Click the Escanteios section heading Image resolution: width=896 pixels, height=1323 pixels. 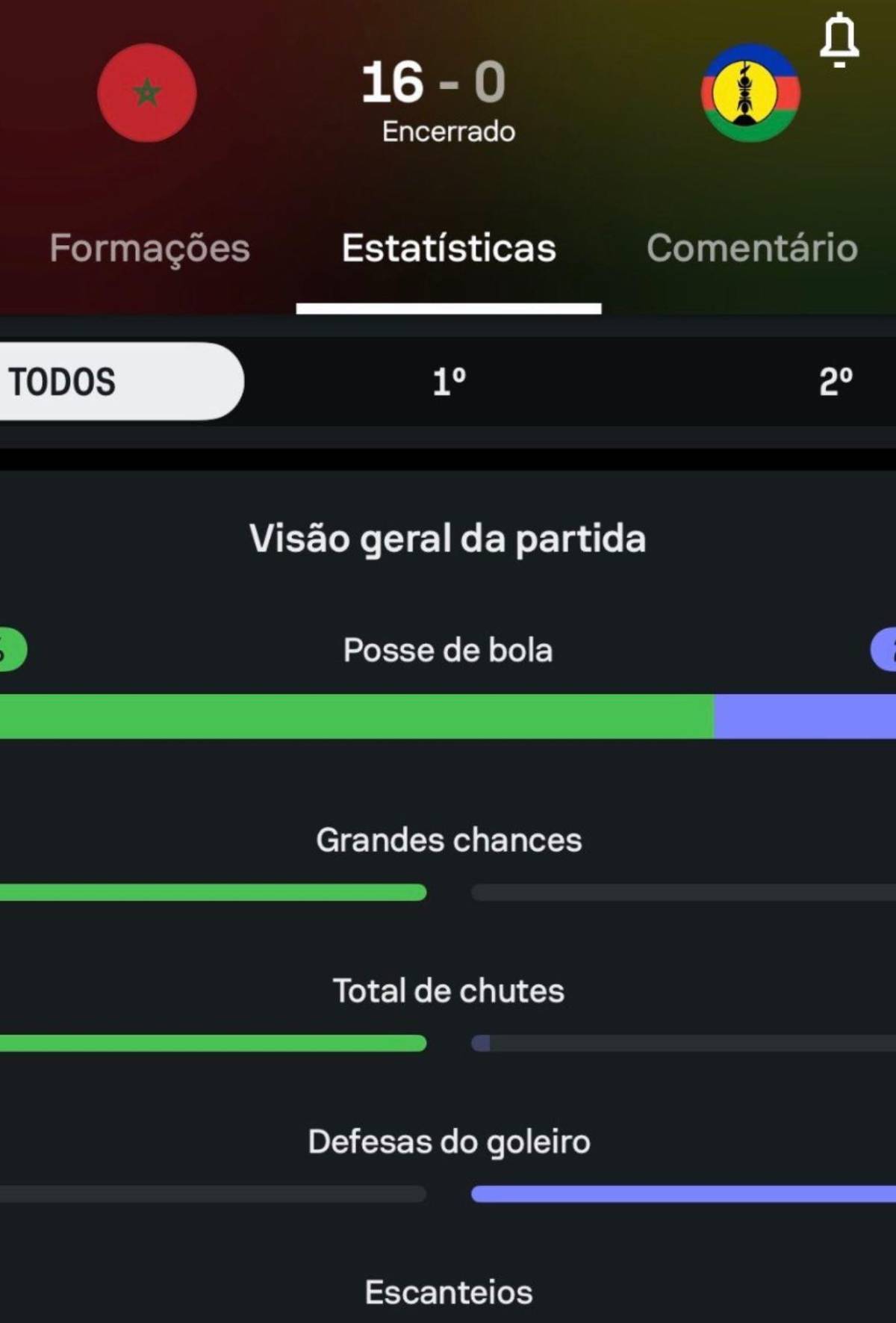pos(447,1289)
